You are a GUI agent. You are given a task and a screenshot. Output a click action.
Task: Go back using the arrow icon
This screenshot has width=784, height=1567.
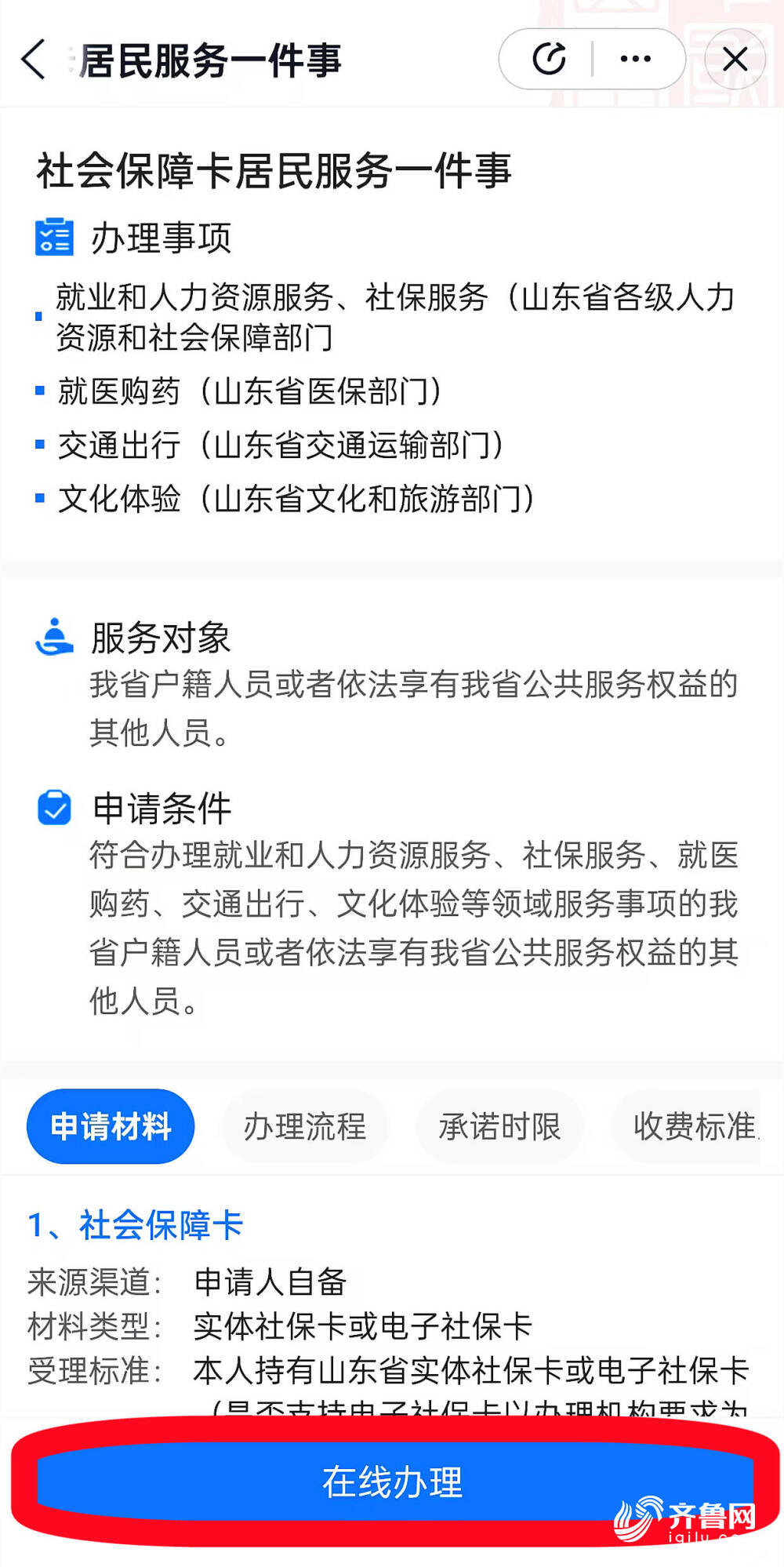coord(34,60)
